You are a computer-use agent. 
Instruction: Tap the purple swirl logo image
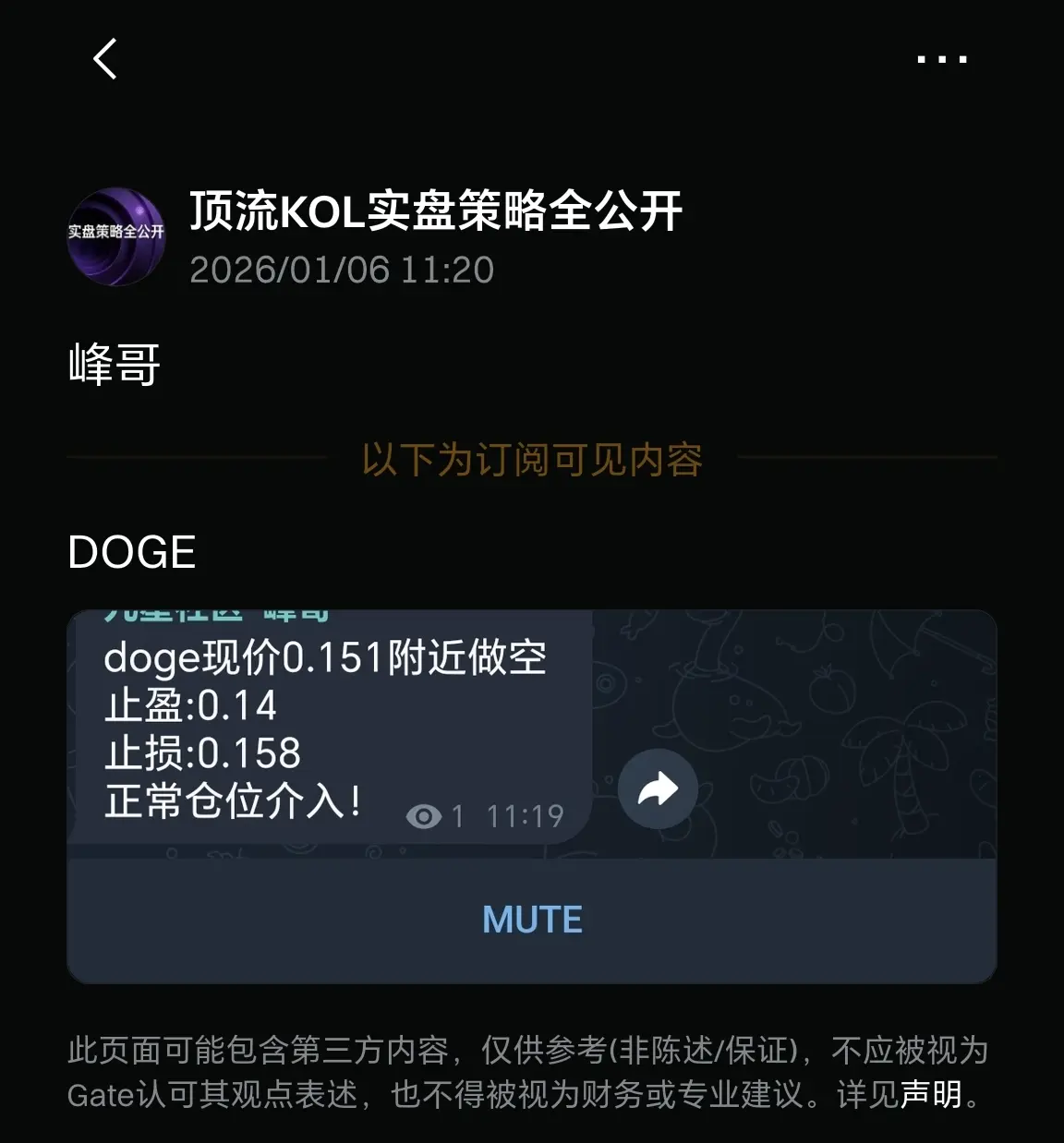[x=116, y=235]
